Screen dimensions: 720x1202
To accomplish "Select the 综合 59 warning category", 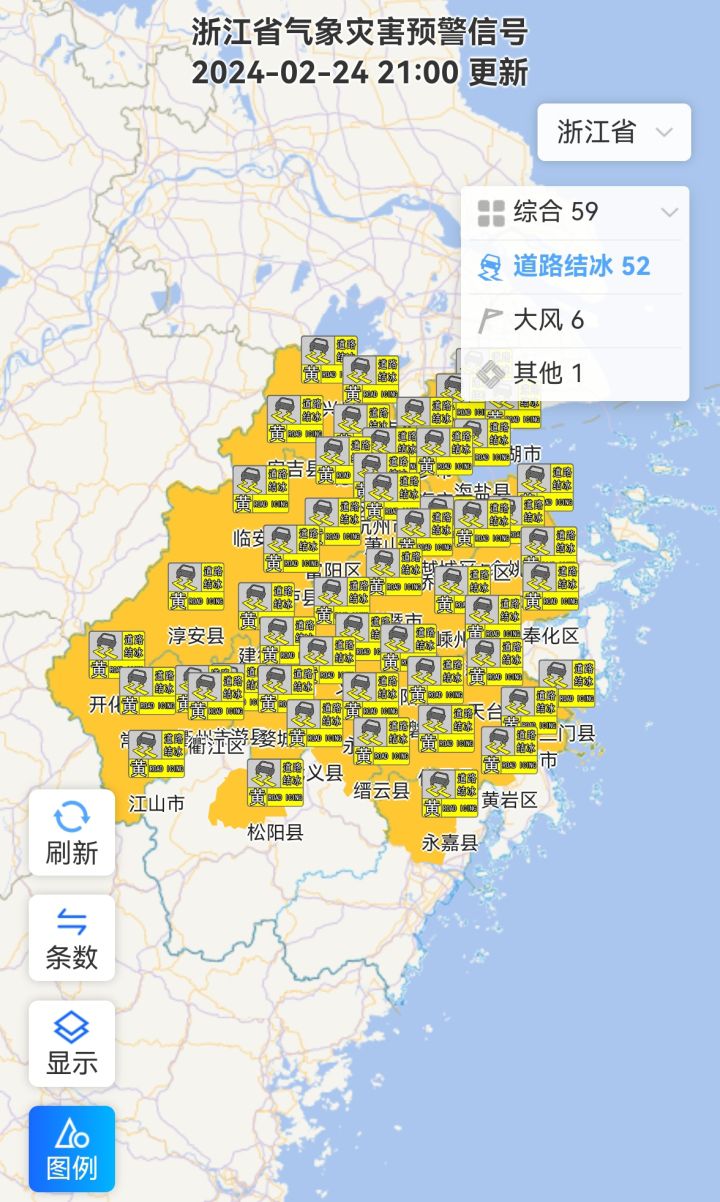I will [x=575, y=212].
